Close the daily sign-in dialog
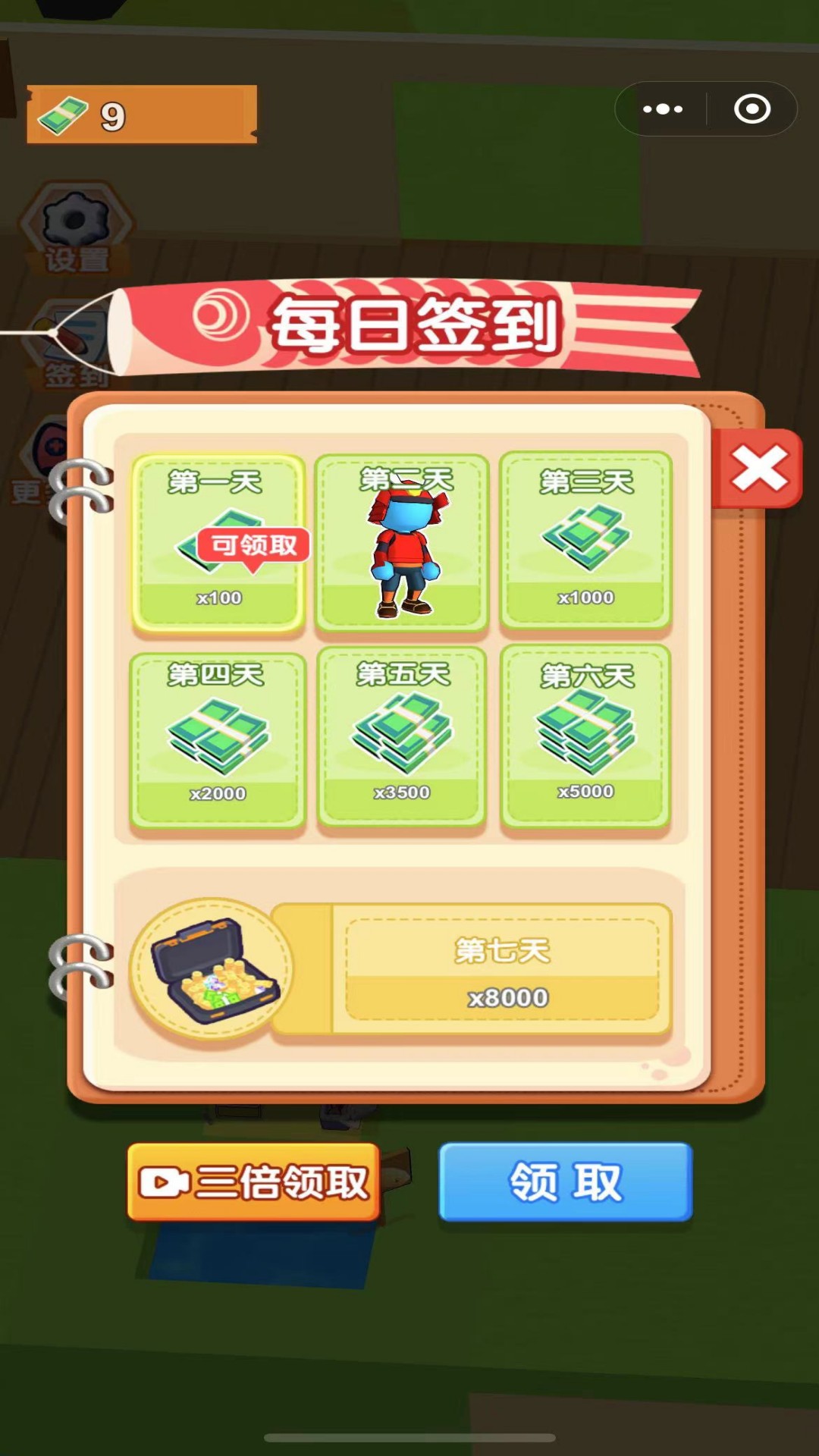 (x=758, y=468)
